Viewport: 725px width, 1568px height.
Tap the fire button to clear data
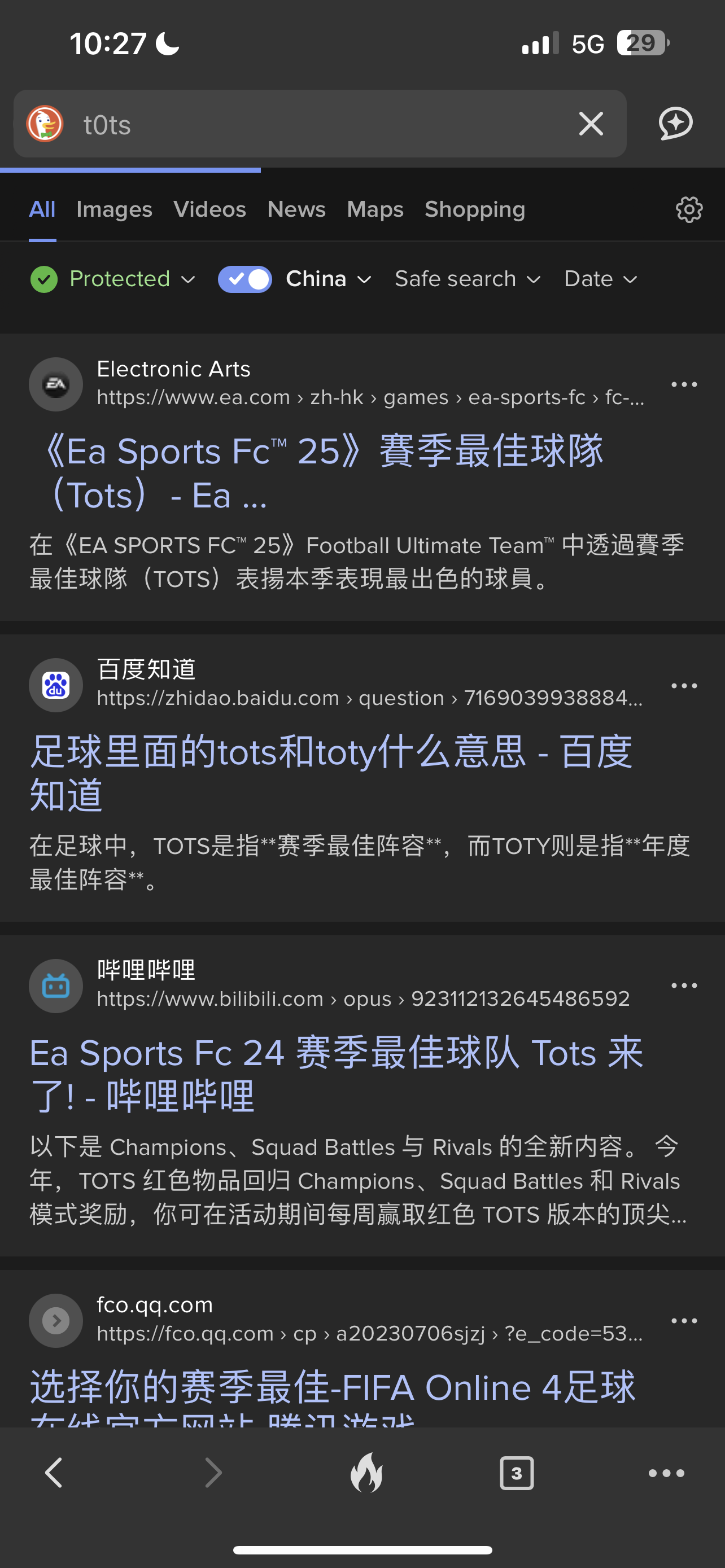(x=366, y=1473)
